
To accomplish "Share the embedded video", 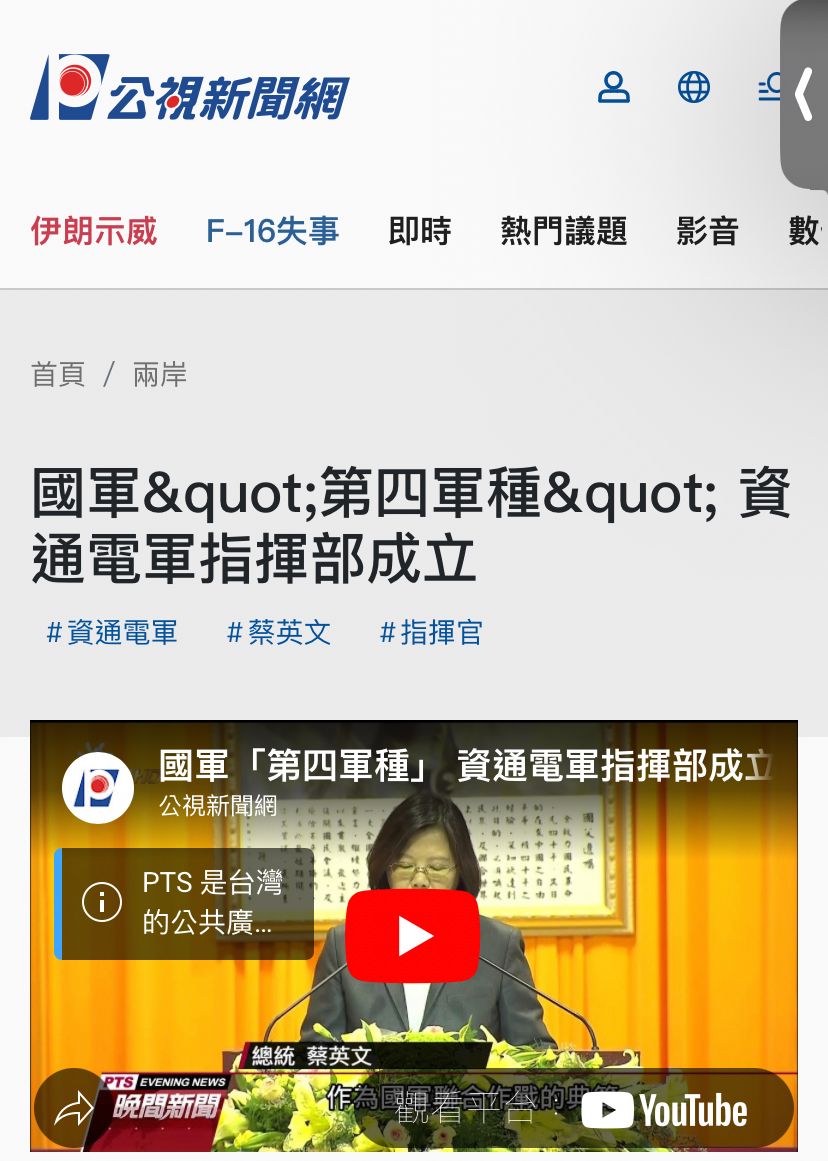I will 74,1109.
